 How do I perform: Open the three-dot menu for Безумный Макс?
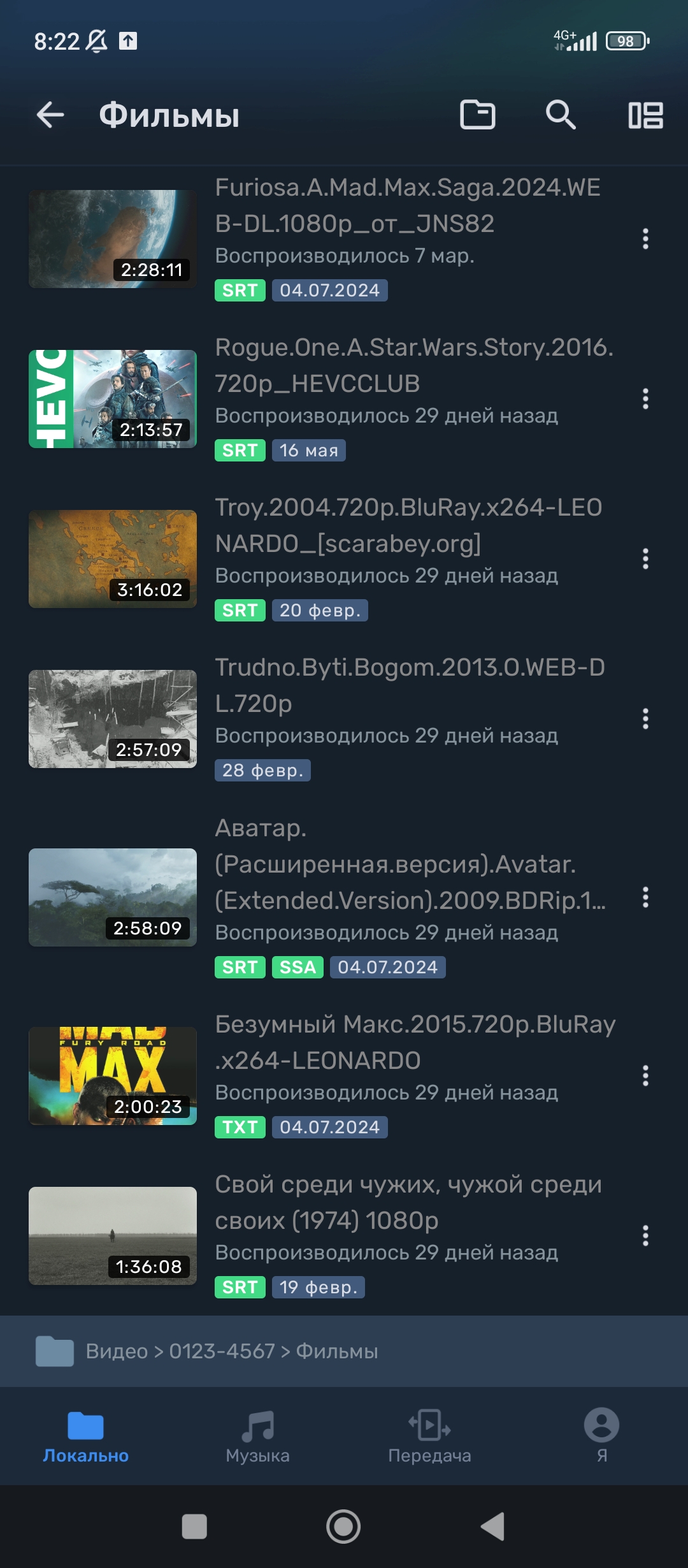click(x=645, y=1076)
